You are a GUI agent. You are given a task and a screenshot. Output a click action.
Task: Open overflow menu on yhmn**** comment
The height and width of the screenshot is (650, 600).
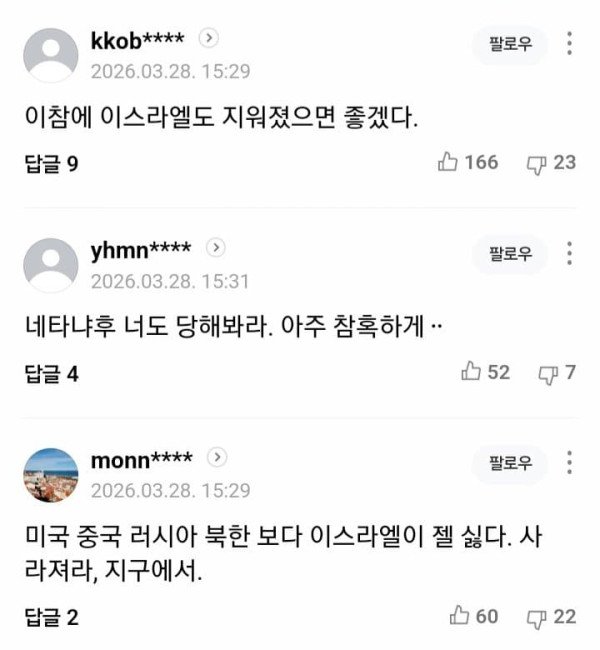569,252
